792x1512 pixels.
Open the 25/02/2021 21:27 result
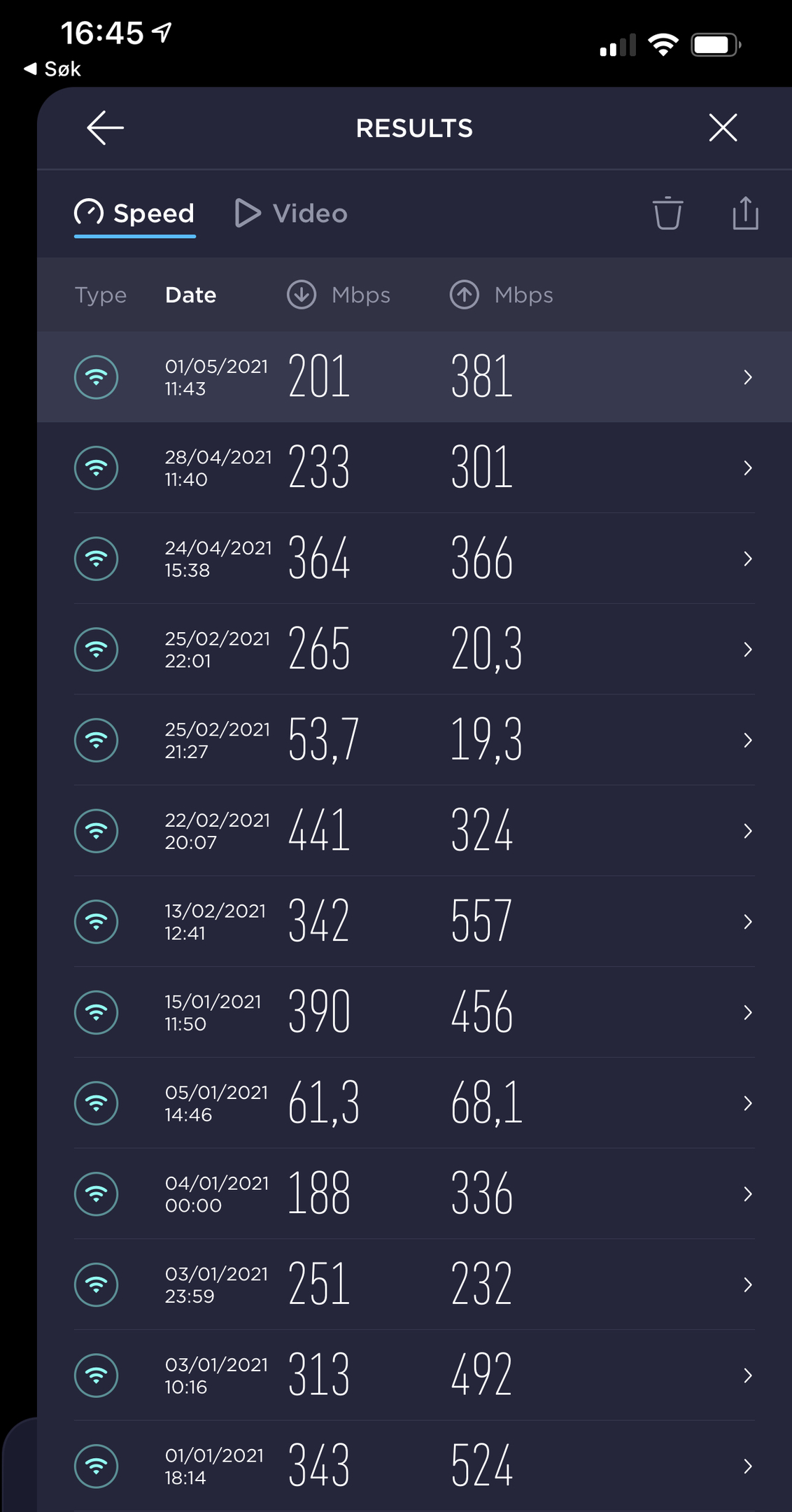414,740
